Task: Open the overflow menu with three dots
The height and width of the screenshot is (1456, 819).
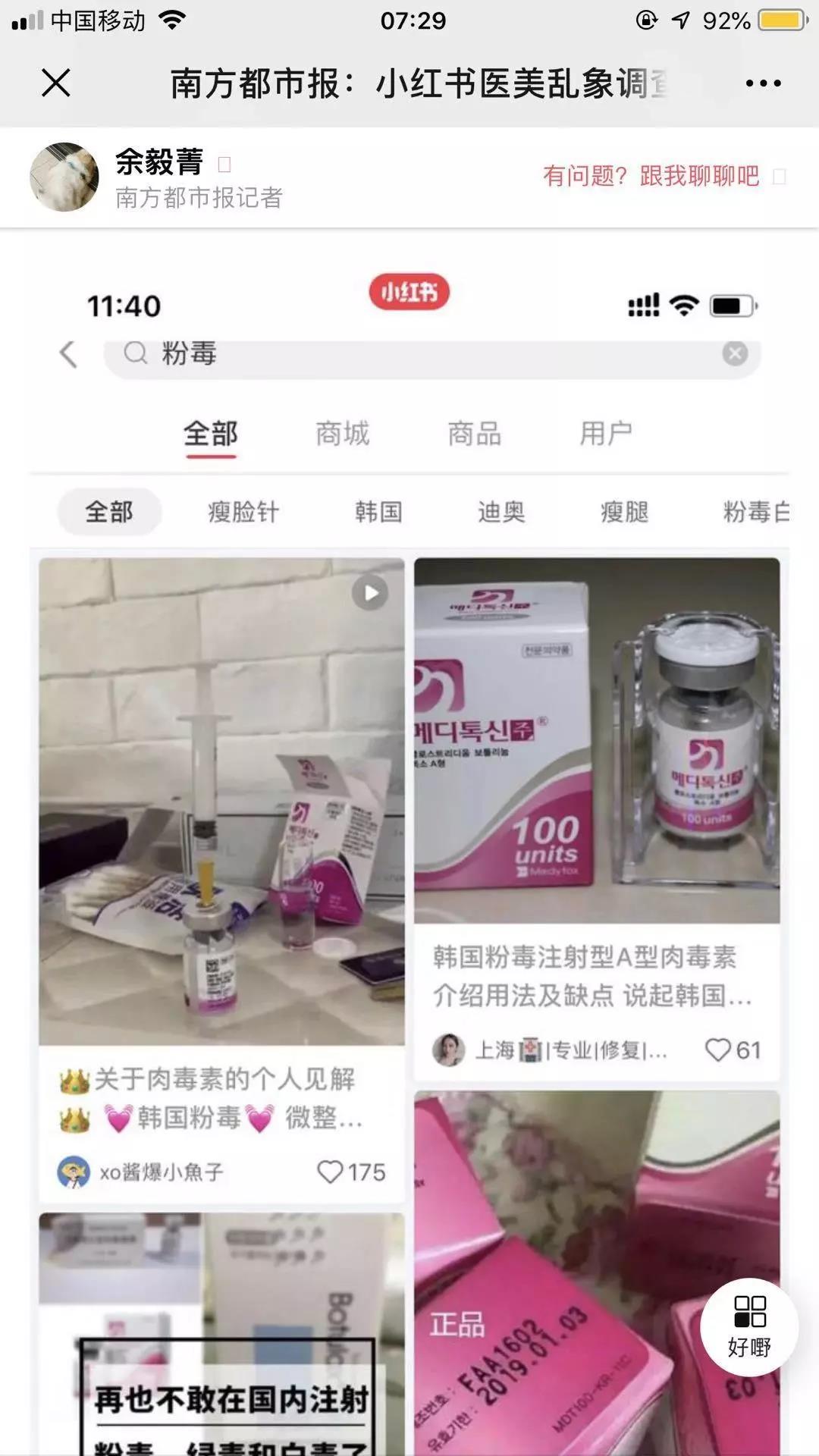Action: [x=763, y=83]
